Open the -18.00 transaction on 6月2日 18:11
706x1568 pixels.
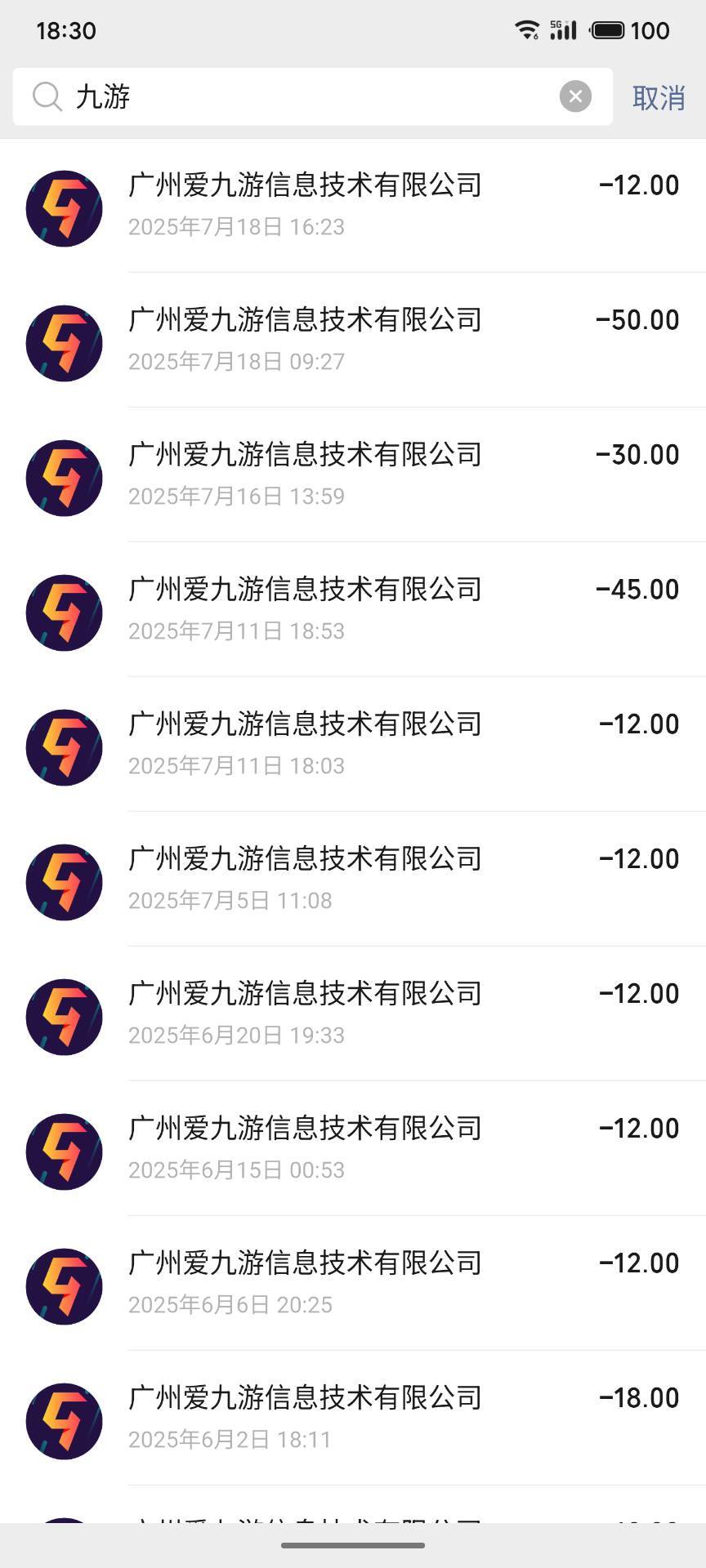pyautogui.click(x=353, y=1418)
